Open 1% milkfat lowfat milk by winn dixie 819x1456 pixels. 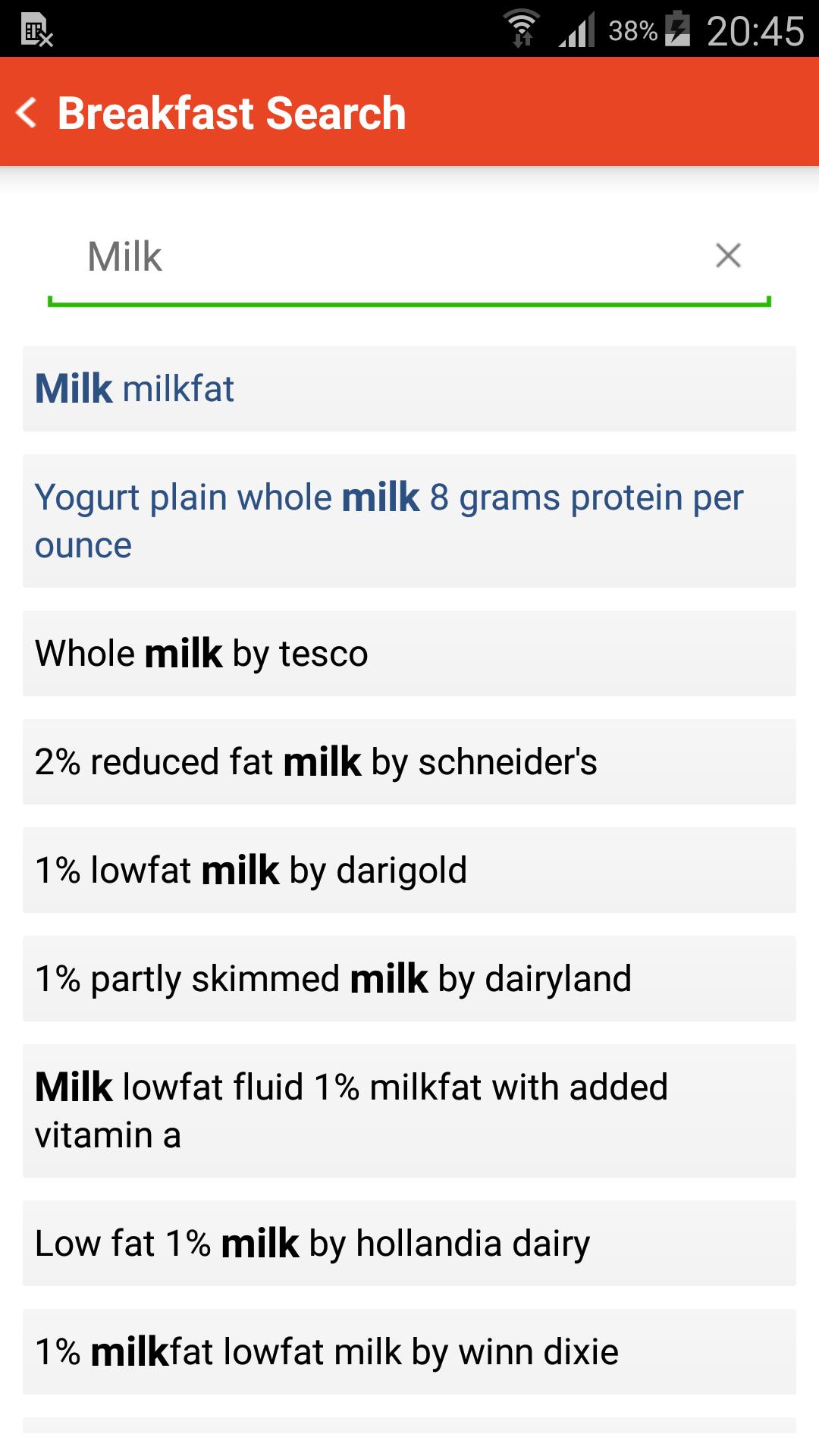(409, 1352)
